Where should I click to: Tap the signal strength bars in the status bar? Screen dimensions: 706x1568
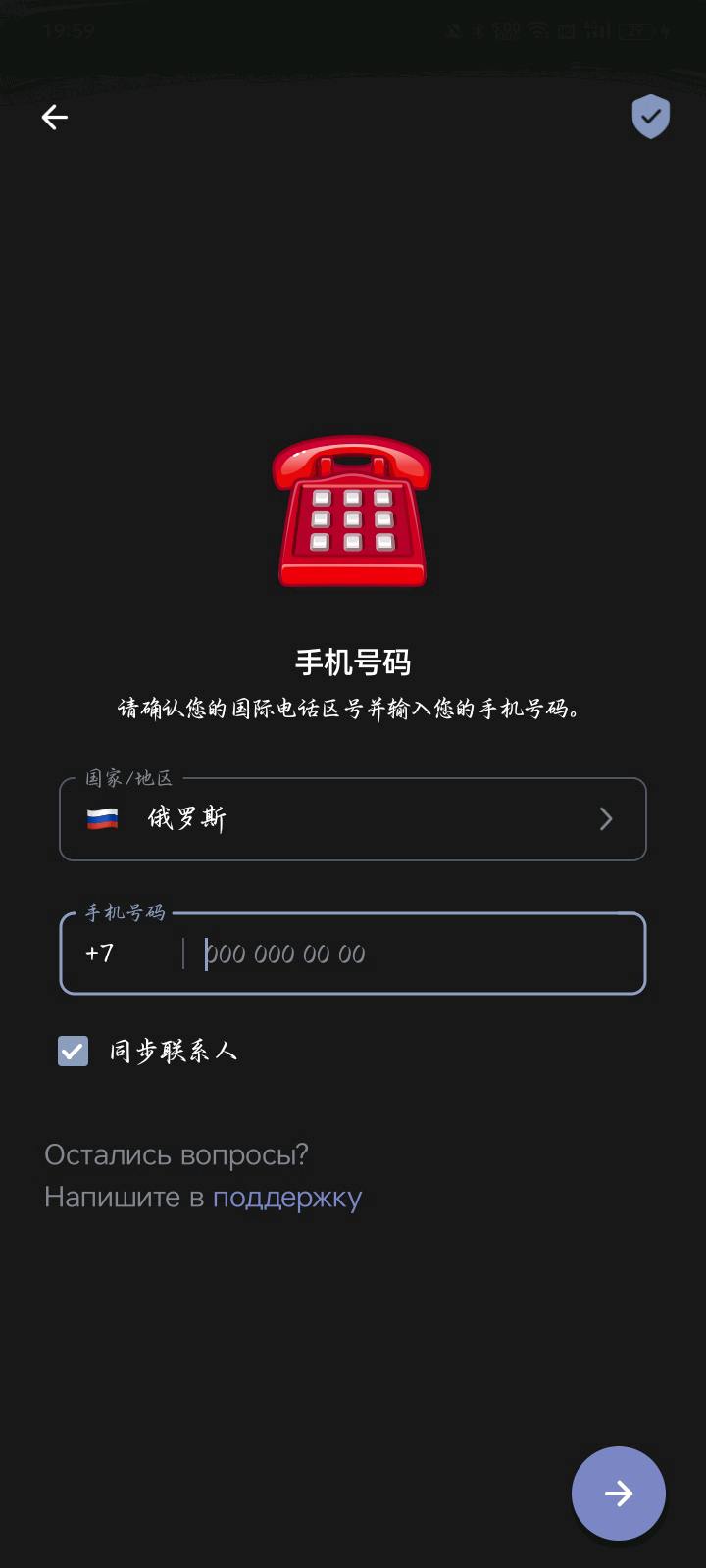[x=594, y=31]
